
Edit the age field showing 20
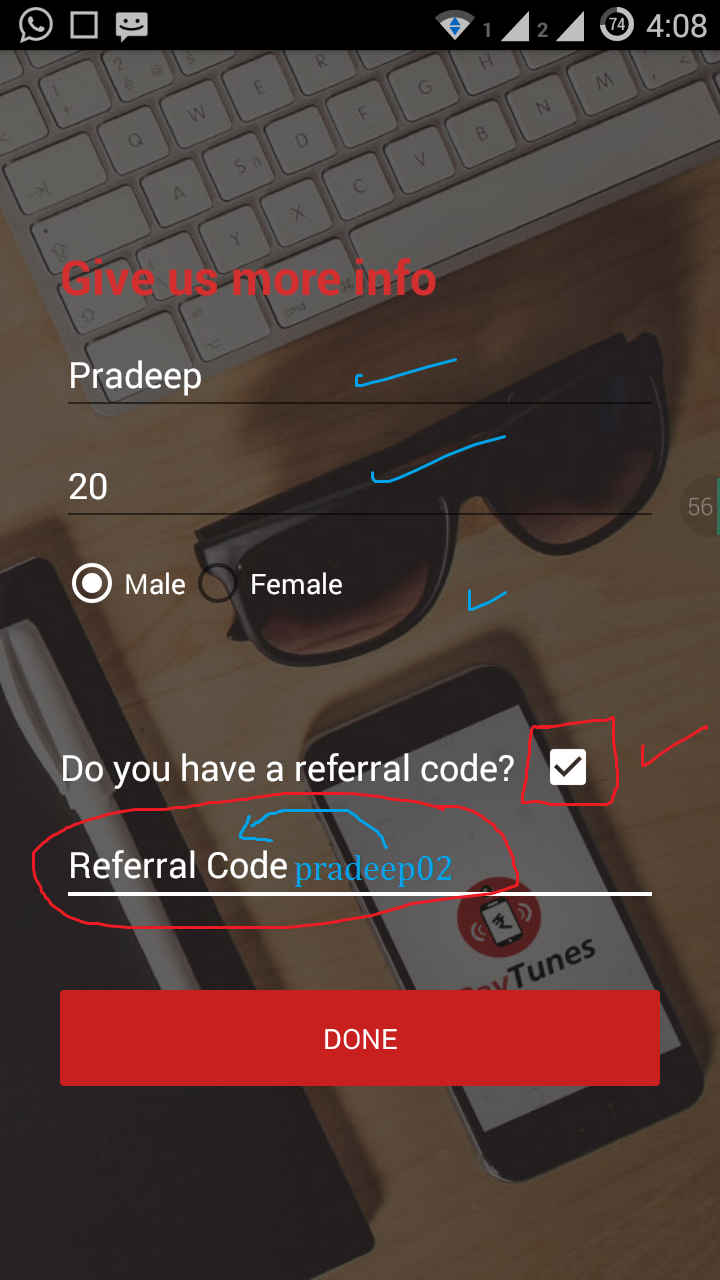click(359, 487)
